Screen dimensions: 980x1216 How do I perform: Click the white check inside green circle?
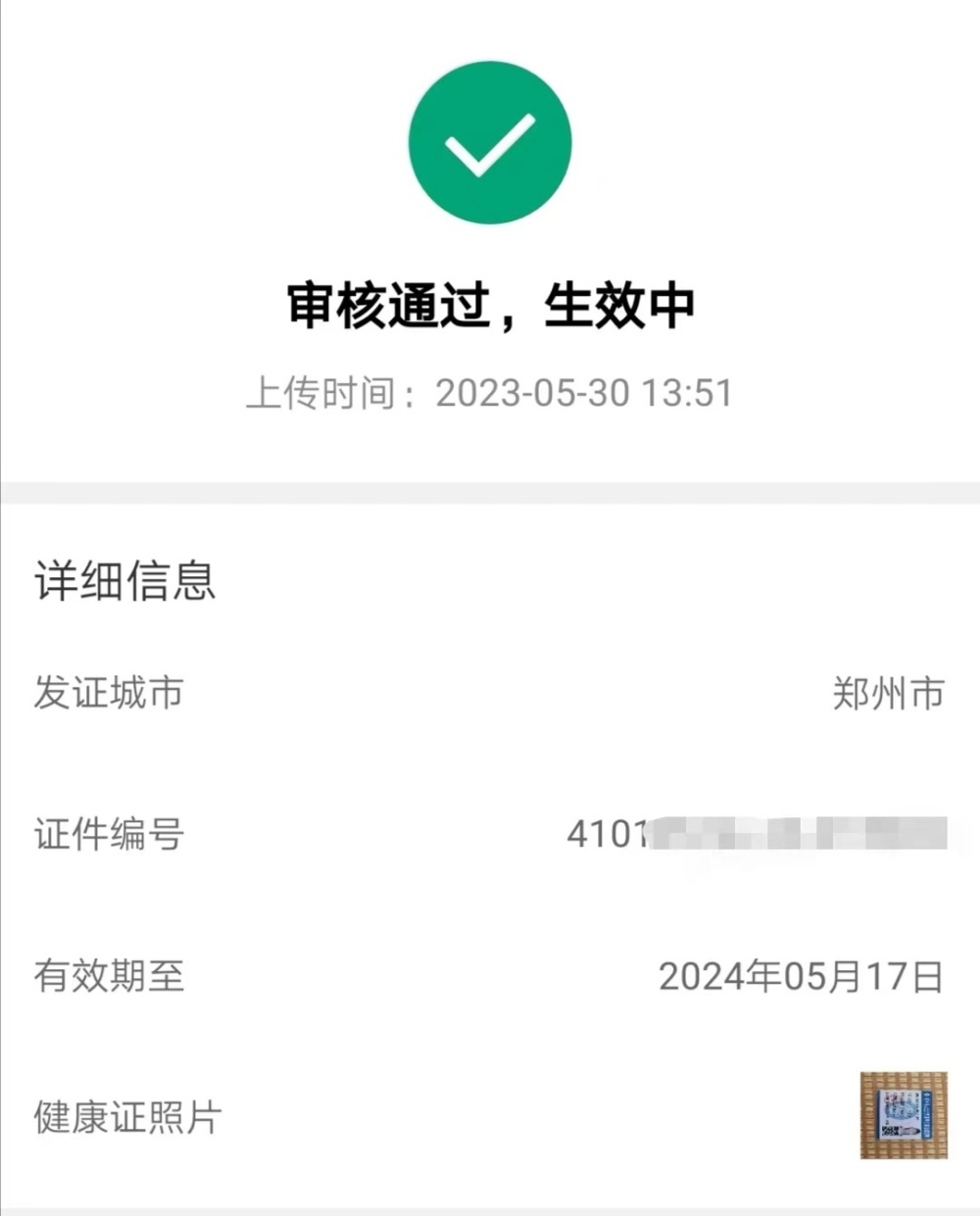point(490,142)
